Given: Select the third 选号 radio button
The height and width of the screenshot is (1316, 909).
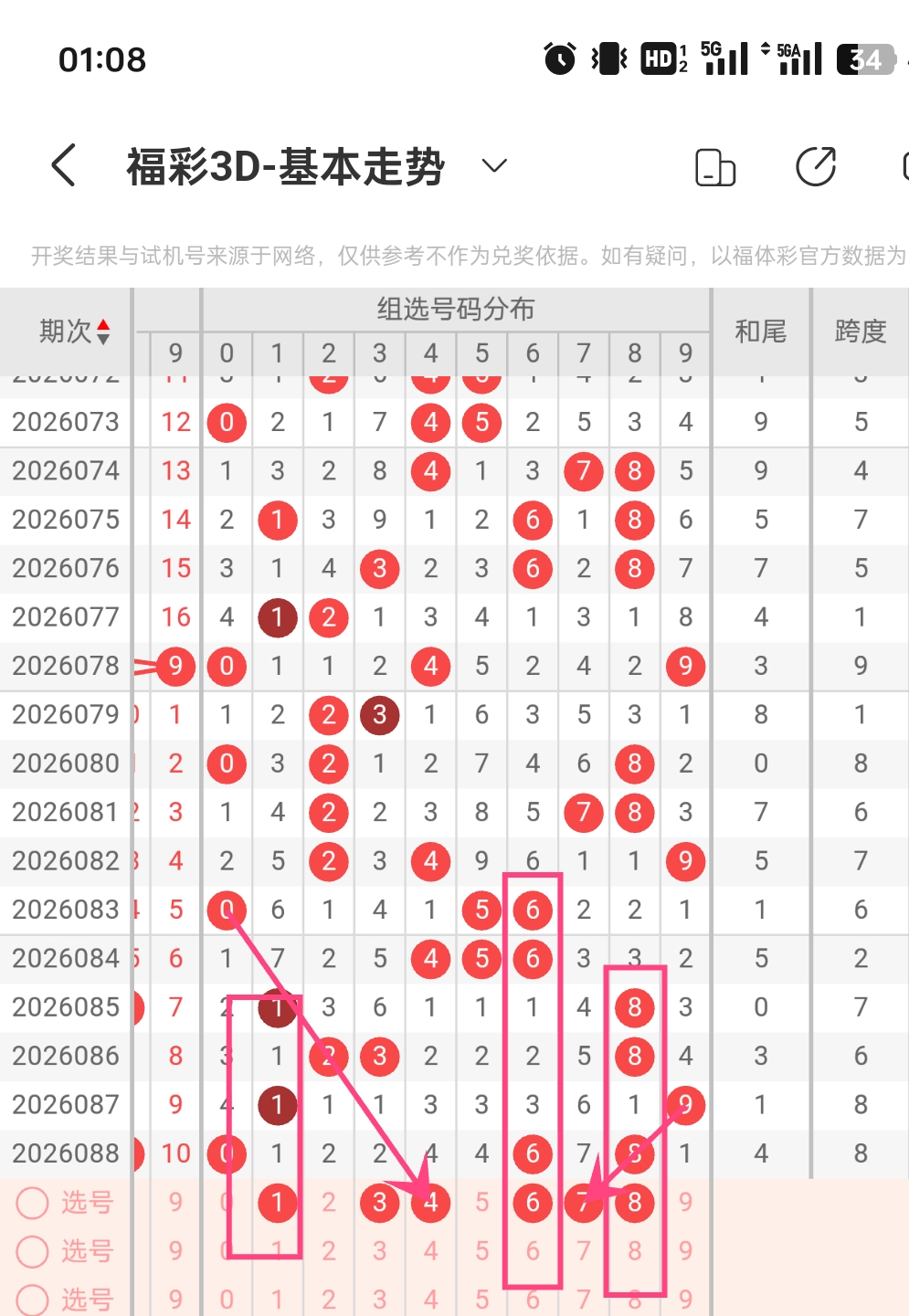Looking at the screenshot, I should (33, 1300).
